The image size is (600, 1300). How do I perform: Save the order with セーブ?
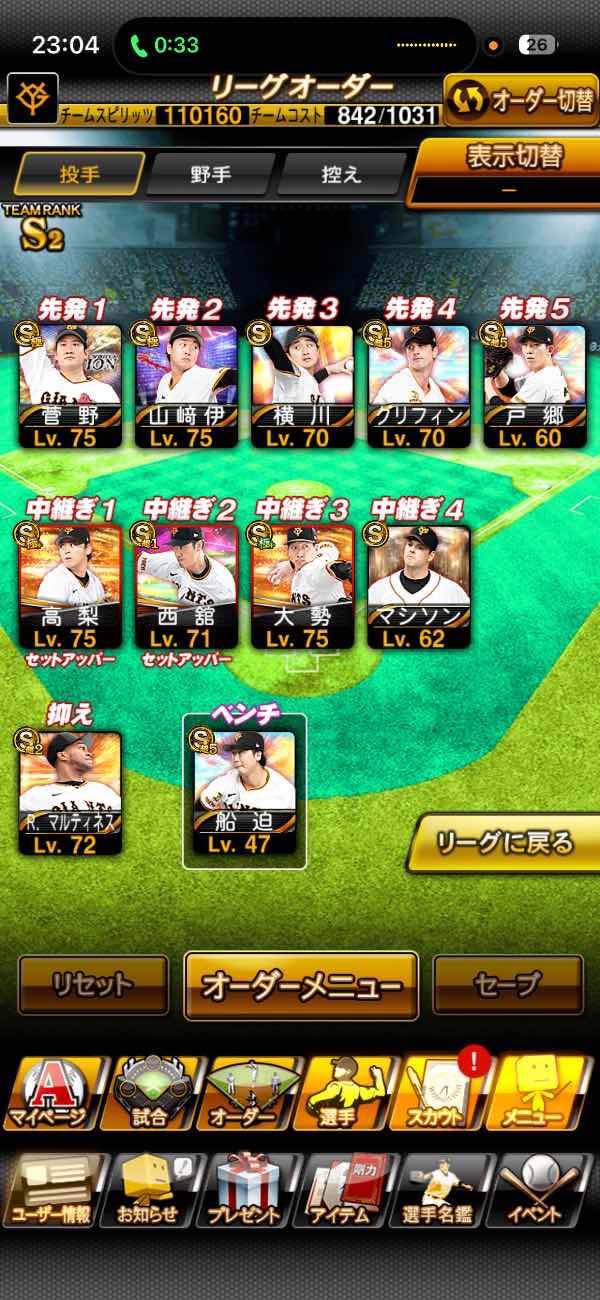pos(507,985)
